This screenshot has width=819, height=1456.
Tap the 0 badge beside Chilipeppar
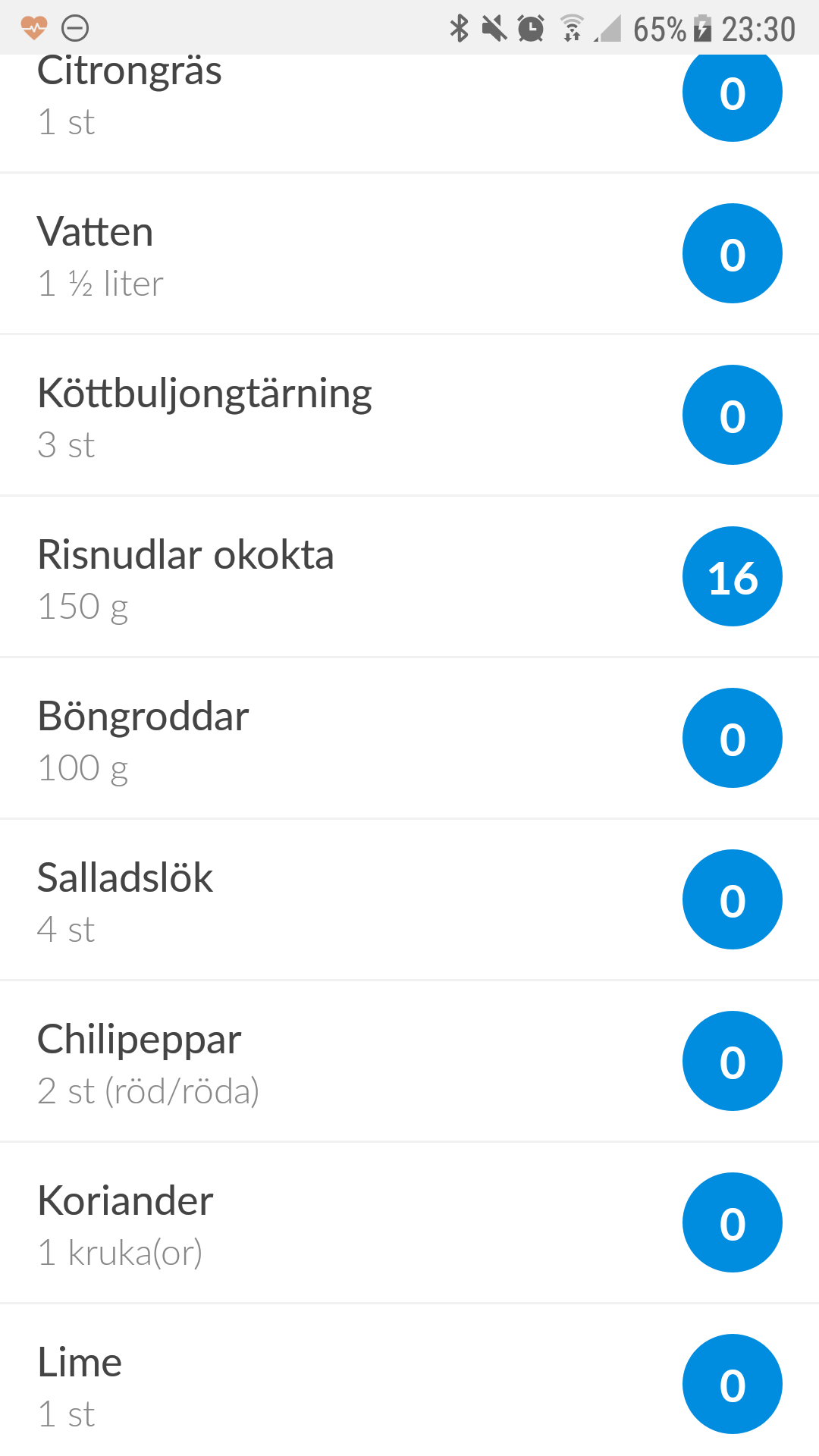[x=733, y=1061]
